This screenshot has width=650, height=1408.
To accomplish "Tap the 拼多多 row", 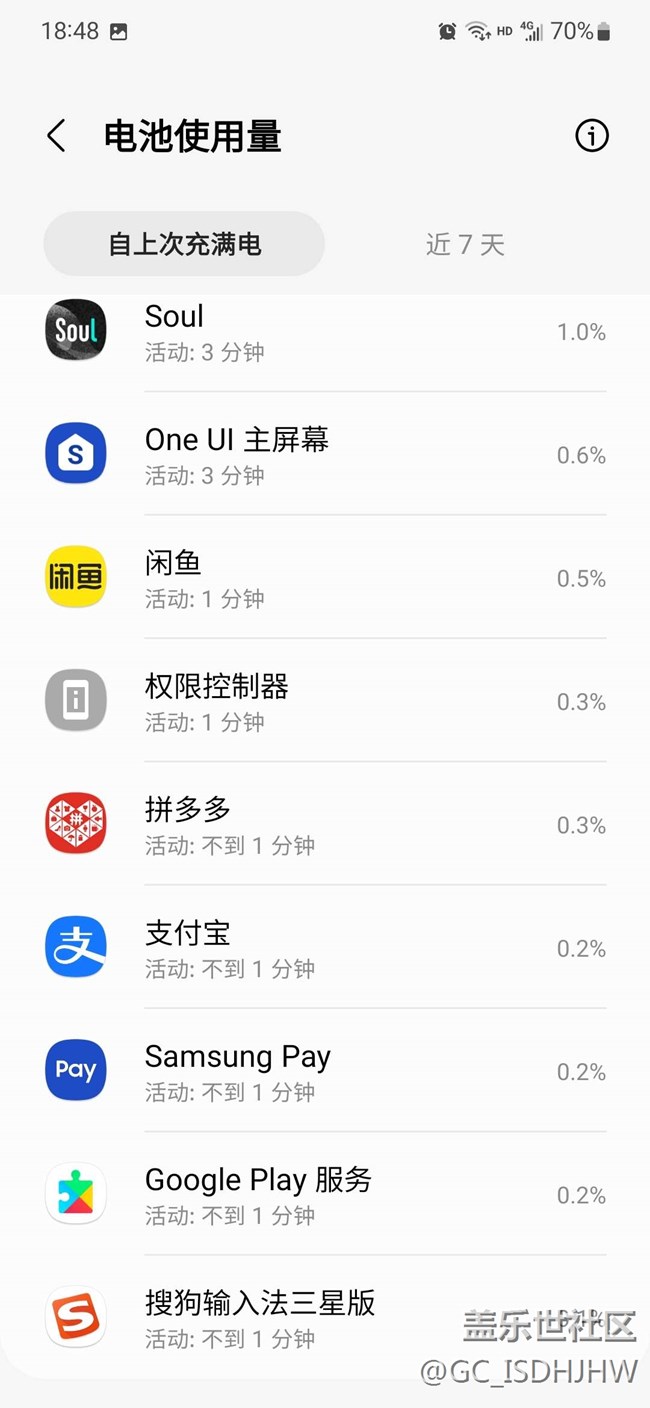I will 325,825.
